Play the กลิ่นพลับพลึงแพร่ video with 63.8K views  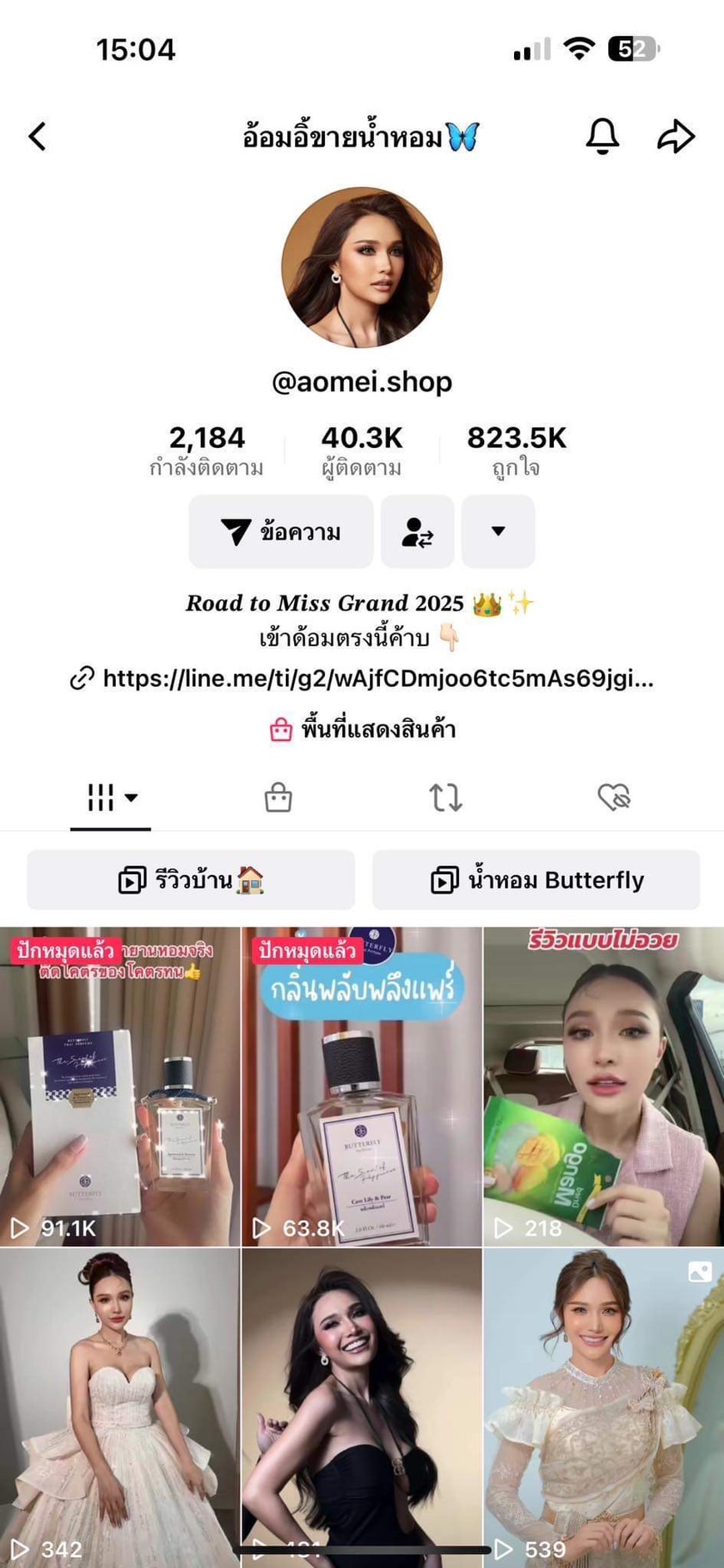click(362, 1087)
